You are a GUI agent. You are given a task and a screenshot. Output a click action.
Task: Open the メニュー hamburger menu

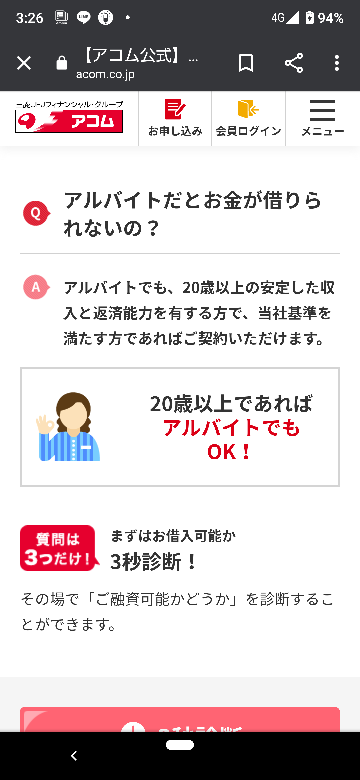pos(323,118)
